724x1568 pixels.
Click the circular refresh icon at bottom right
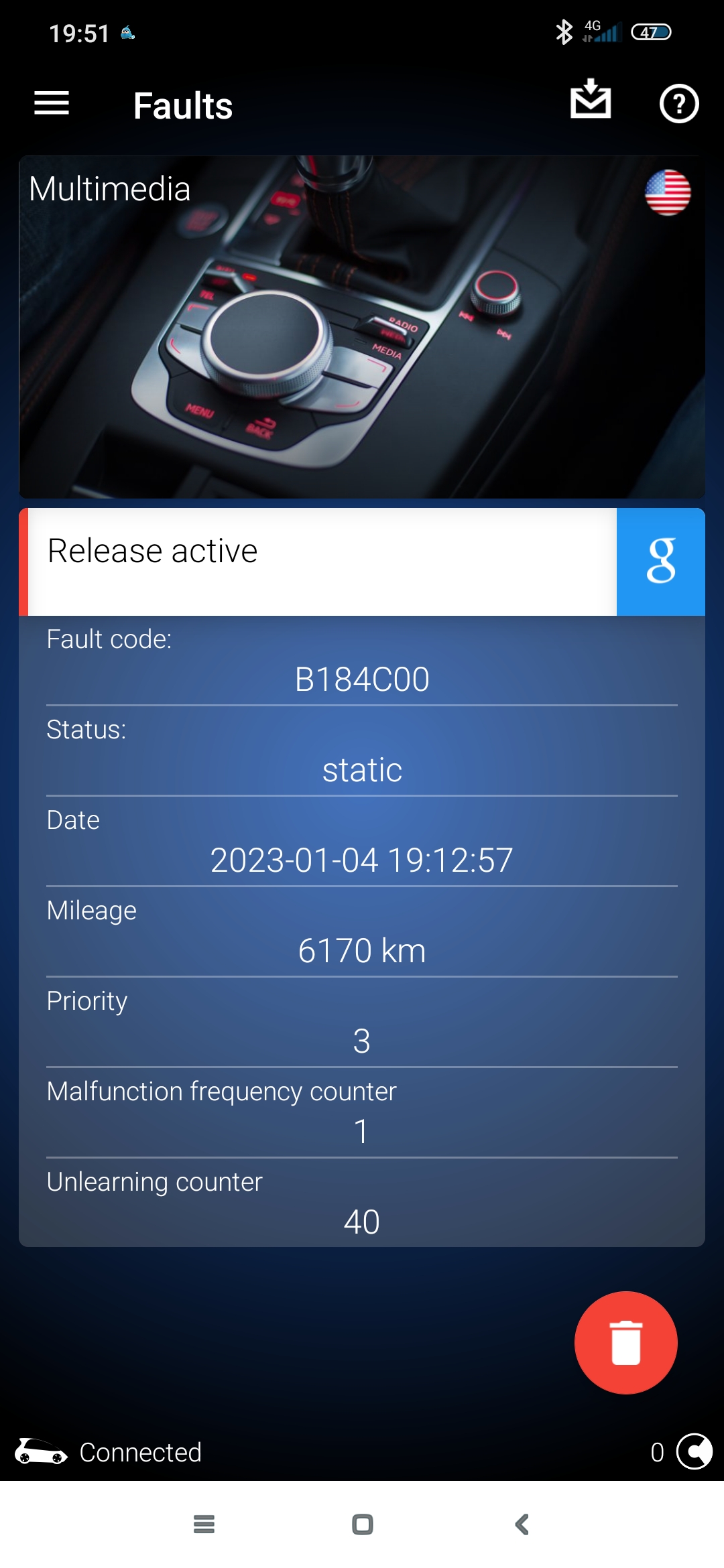coord(695,1452)
